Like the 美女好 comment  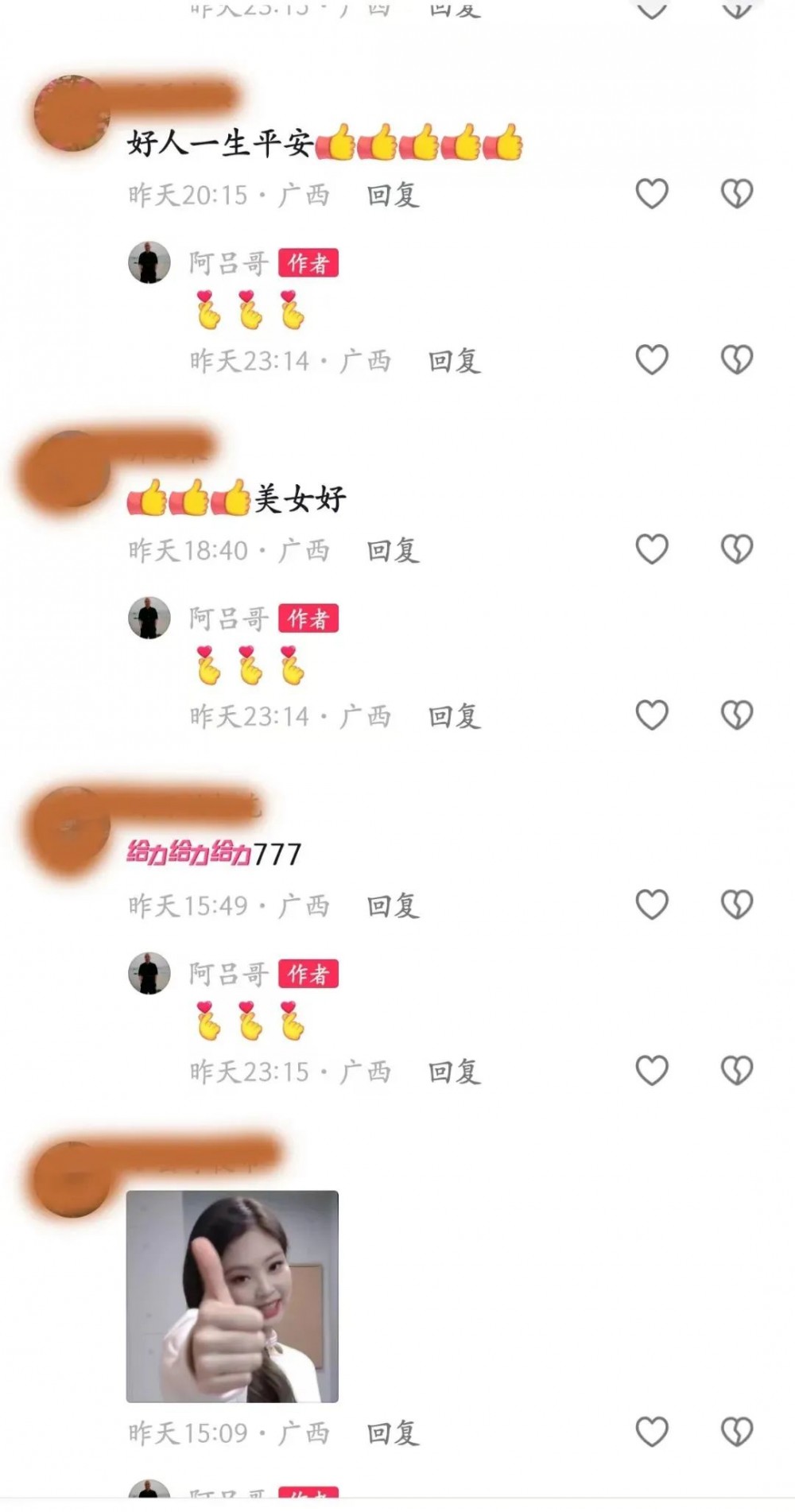point(652,549)
